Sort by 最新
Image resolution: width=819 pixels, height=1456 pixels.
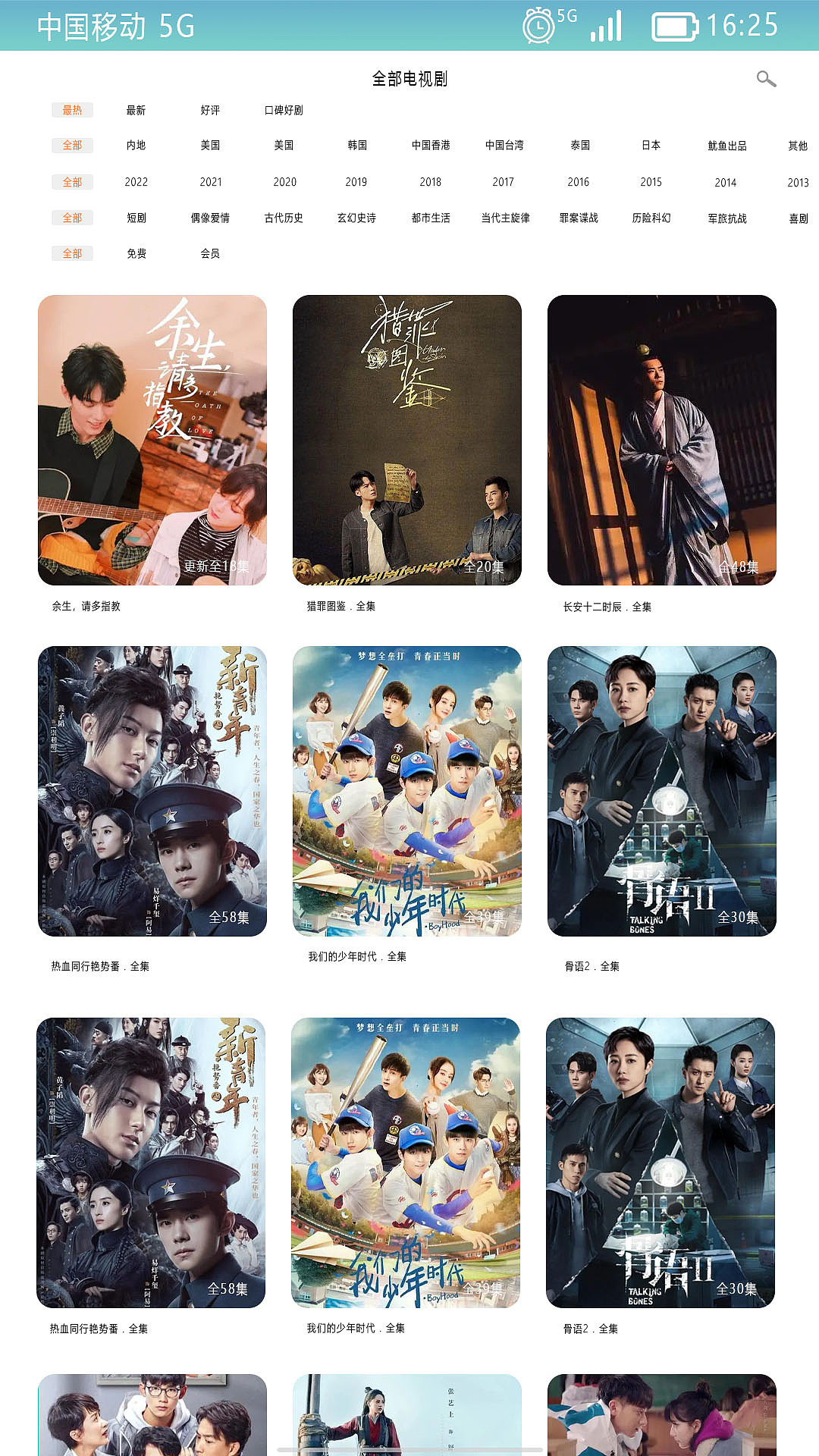click(136, 111)
